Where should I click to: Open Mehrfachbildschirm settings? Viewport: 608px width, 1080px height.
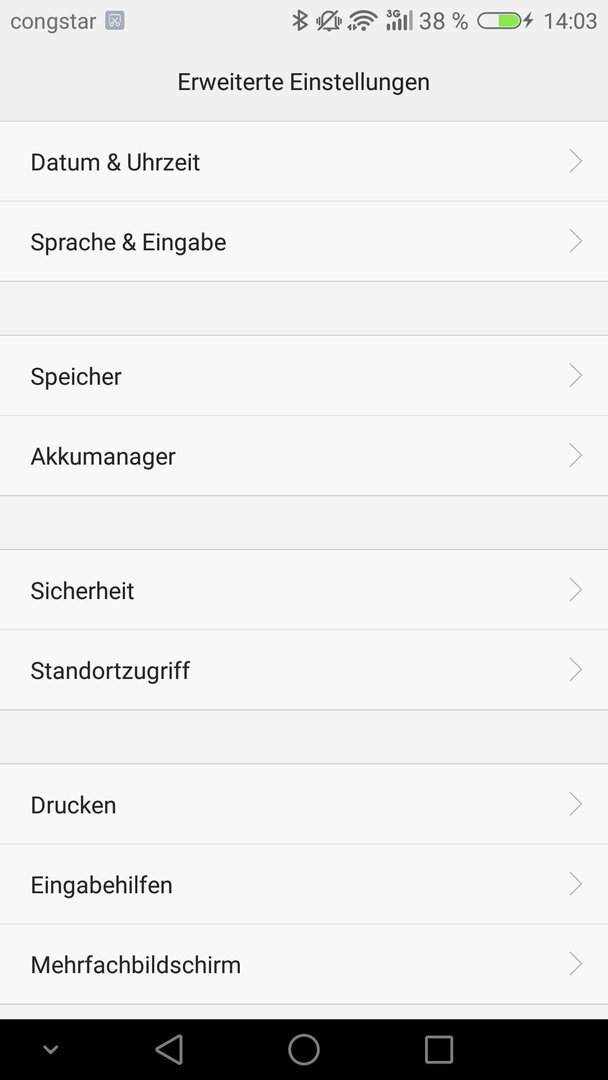click(x=304, y=964)
